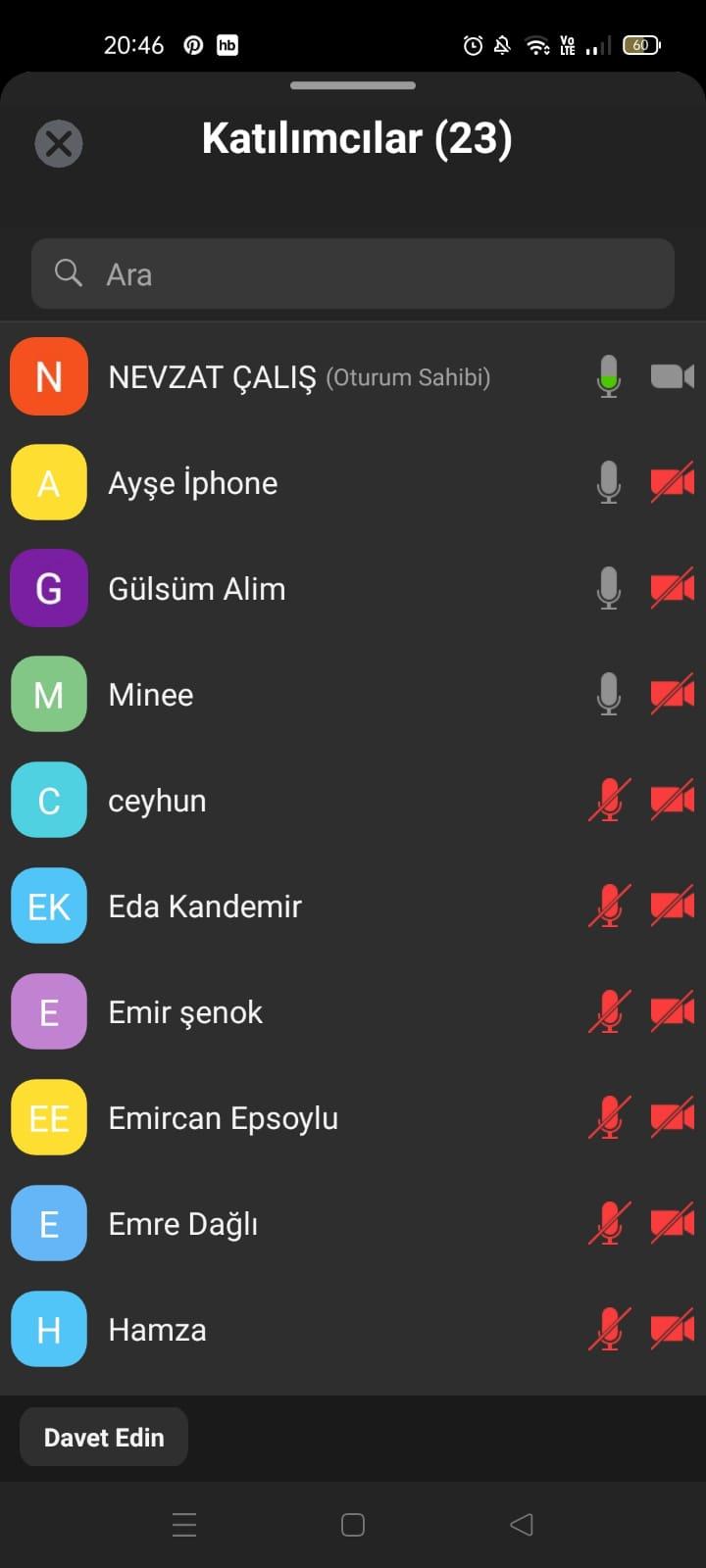Select Hamza from participants

(353, 1329)
